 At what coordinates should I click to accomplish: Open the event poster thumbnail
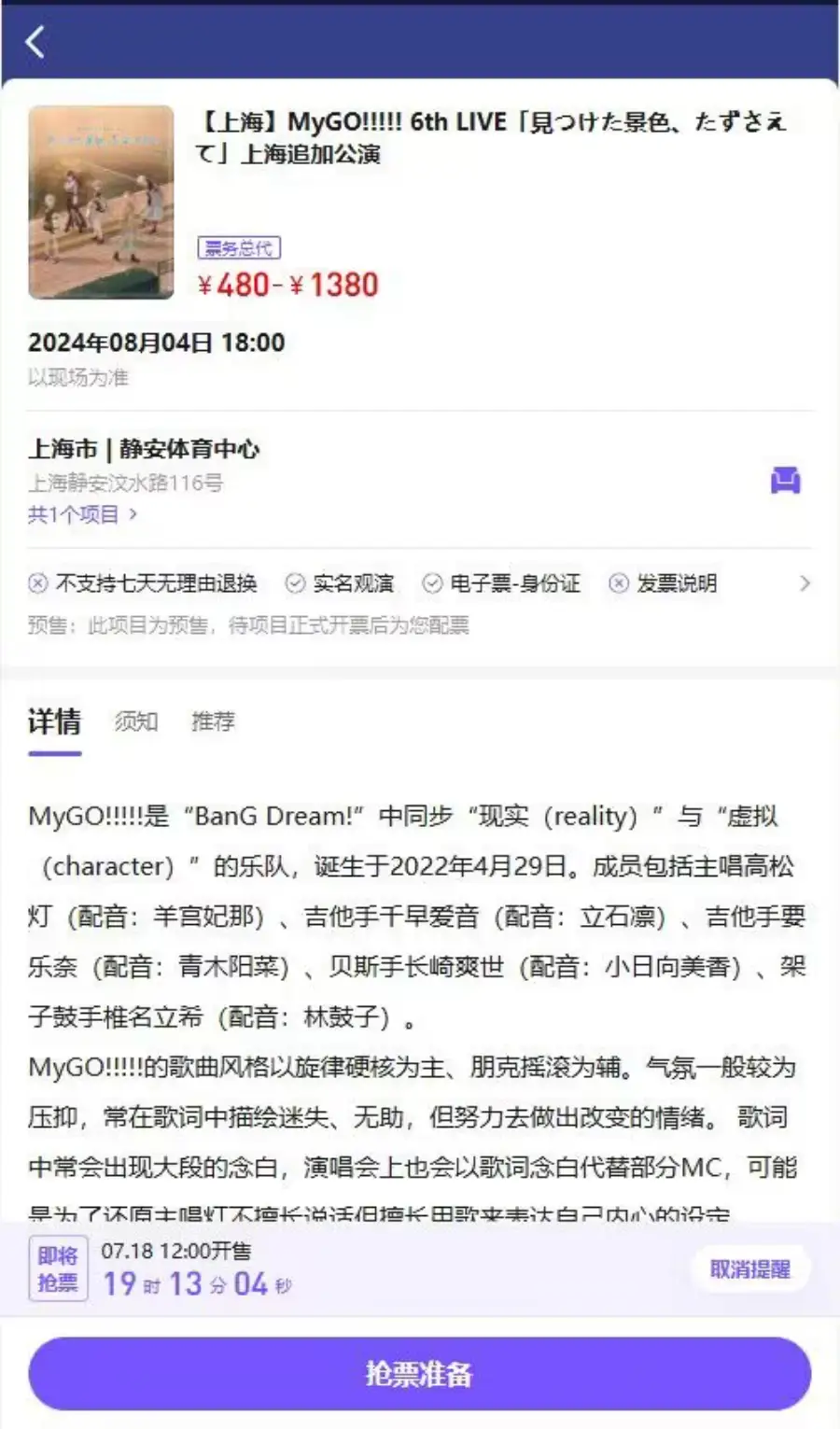[101, 203]
